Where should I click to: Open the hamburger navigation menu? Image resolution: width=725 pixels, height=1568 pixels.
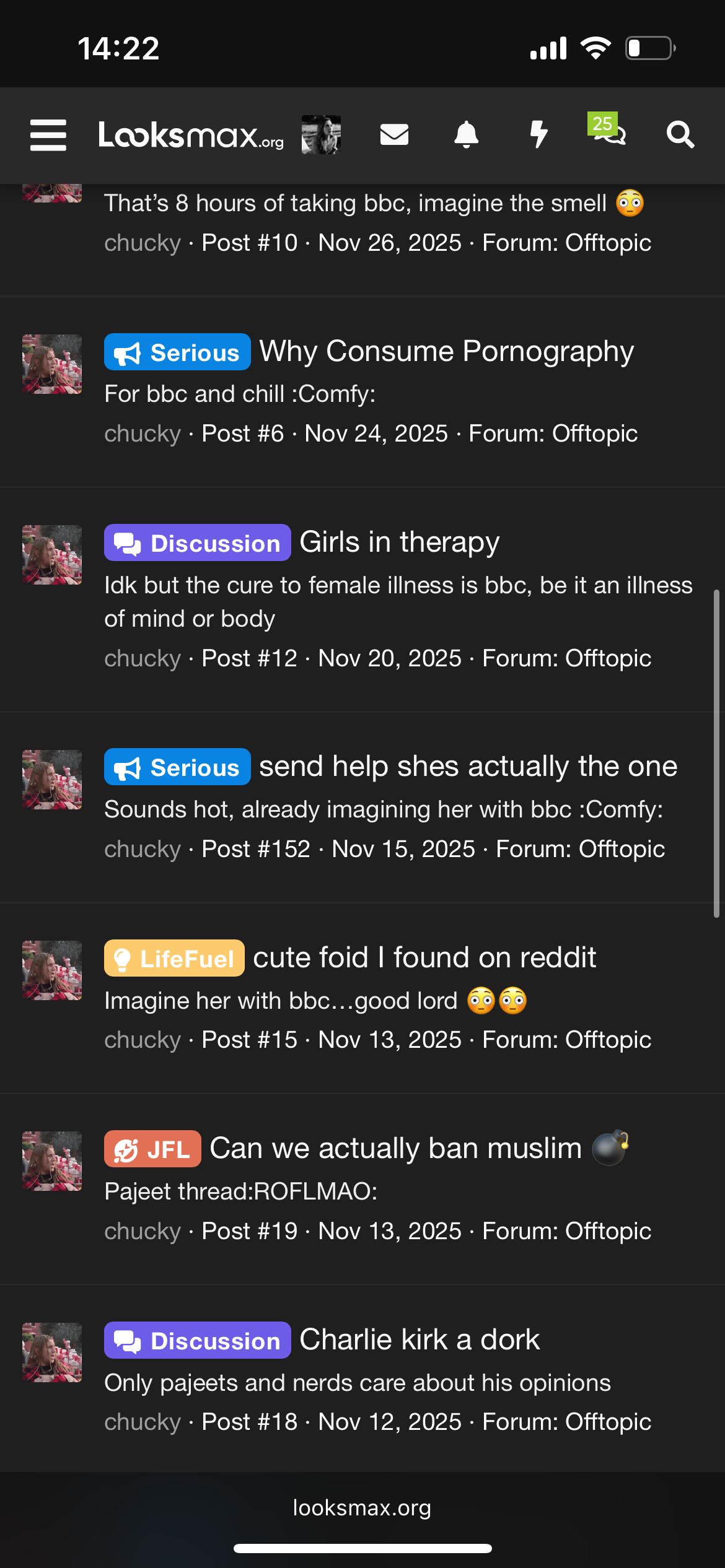(x=48, y=135)
